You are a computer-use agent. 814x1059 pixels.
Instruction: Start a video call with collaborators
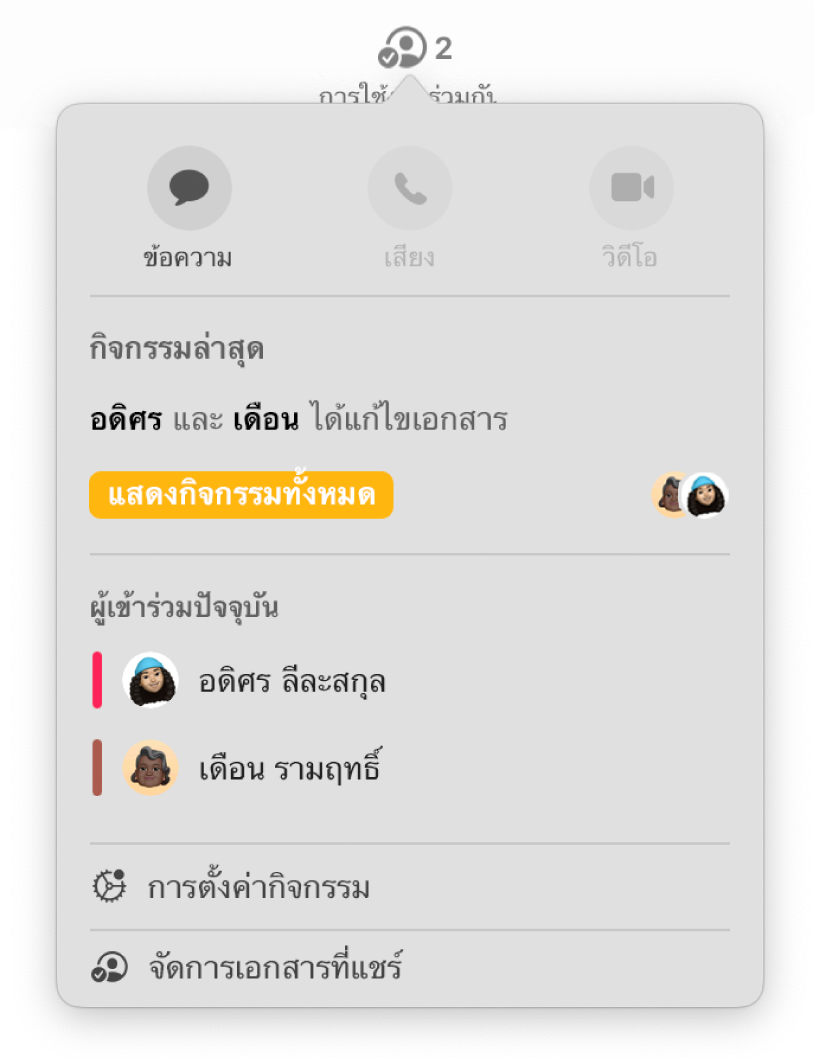(631, 188)
